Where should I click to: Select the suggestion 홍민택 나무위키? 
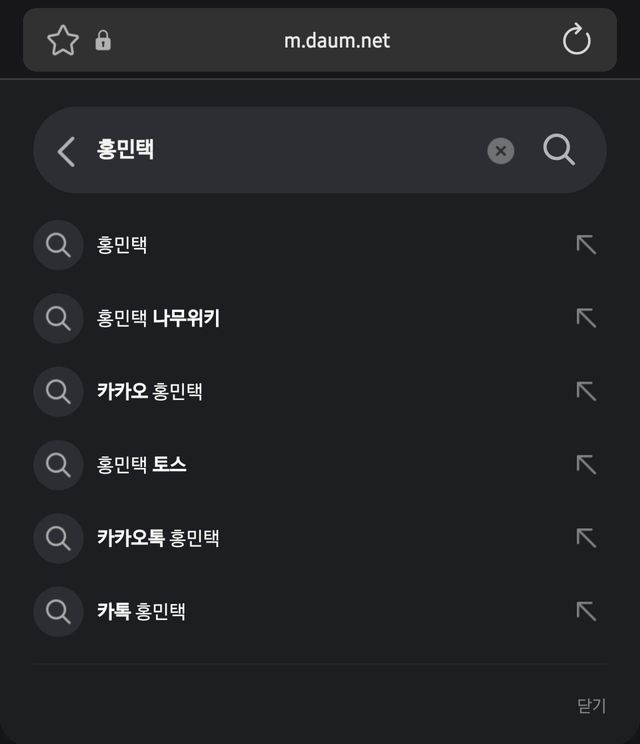(158, 318)
